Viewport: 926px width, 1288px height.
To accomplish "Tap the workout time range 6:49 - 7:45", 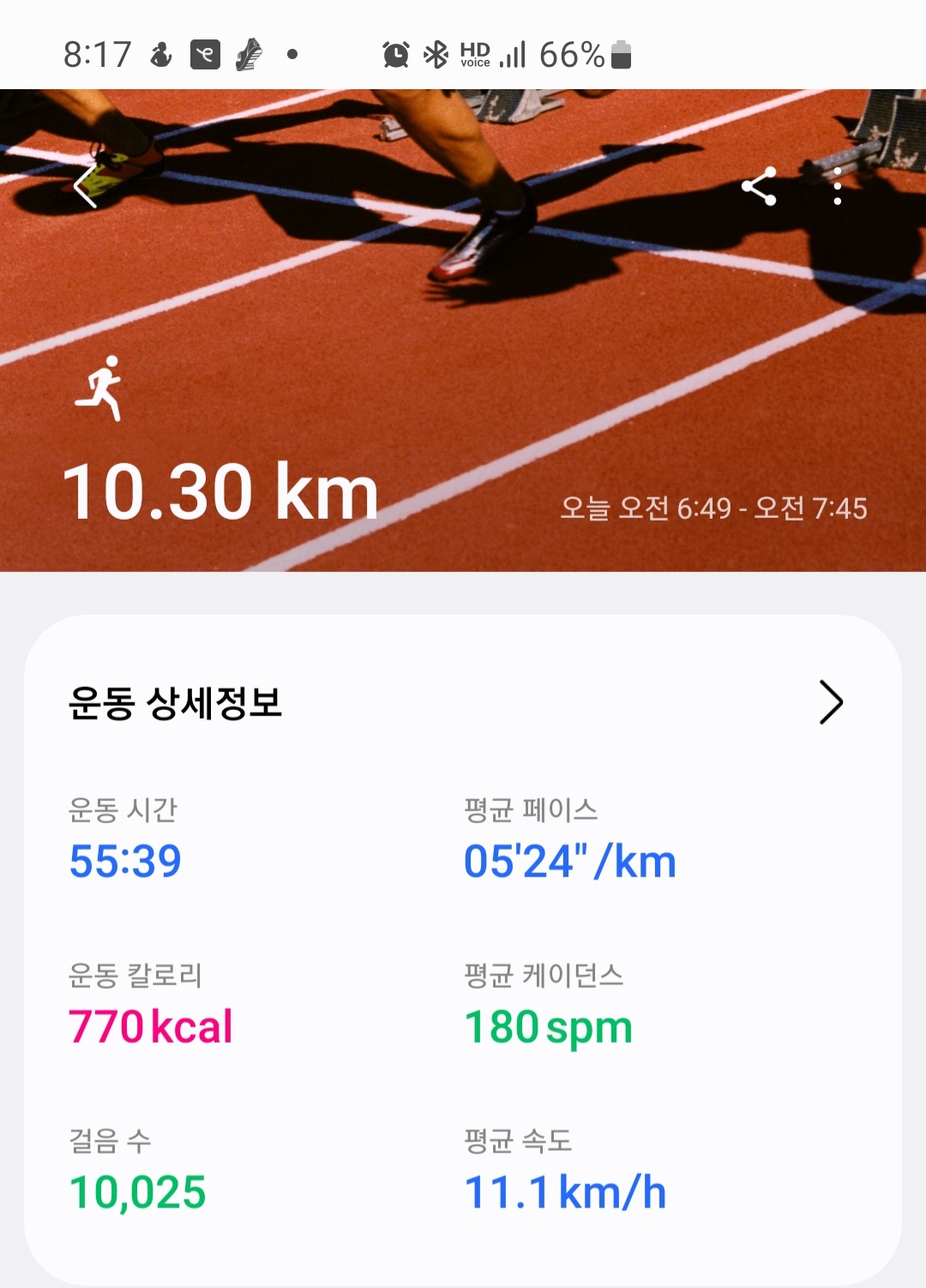I will 714,509.
